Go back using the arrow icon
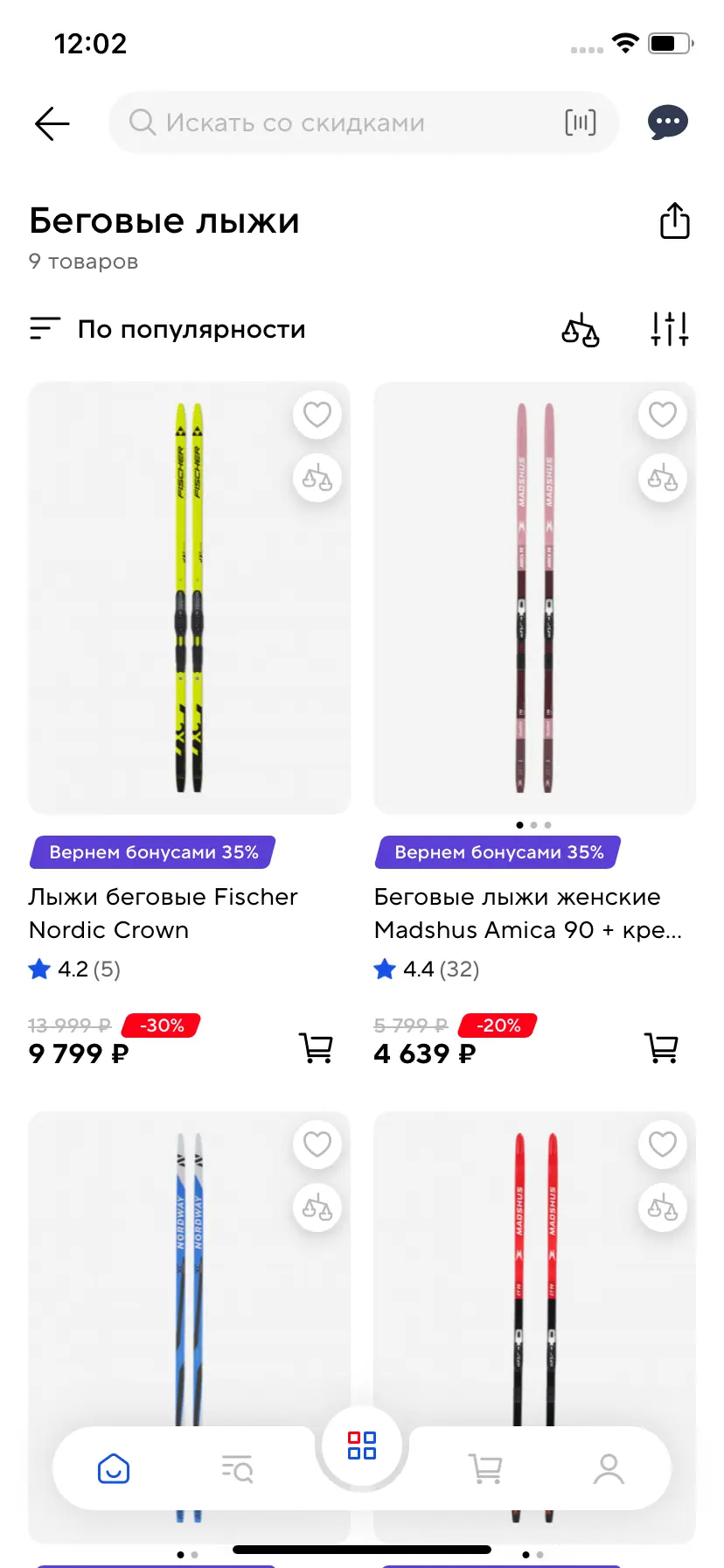 (52, 123)
